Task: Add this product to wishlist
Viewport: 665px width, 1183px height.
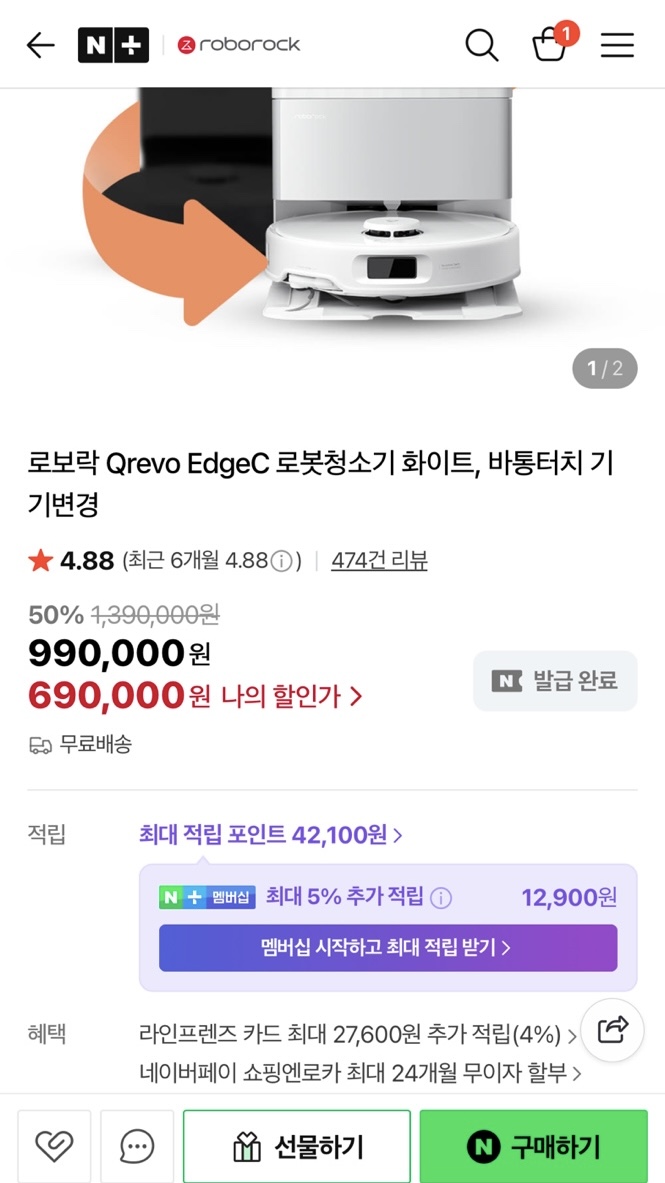Action: tap(54, 1146)
